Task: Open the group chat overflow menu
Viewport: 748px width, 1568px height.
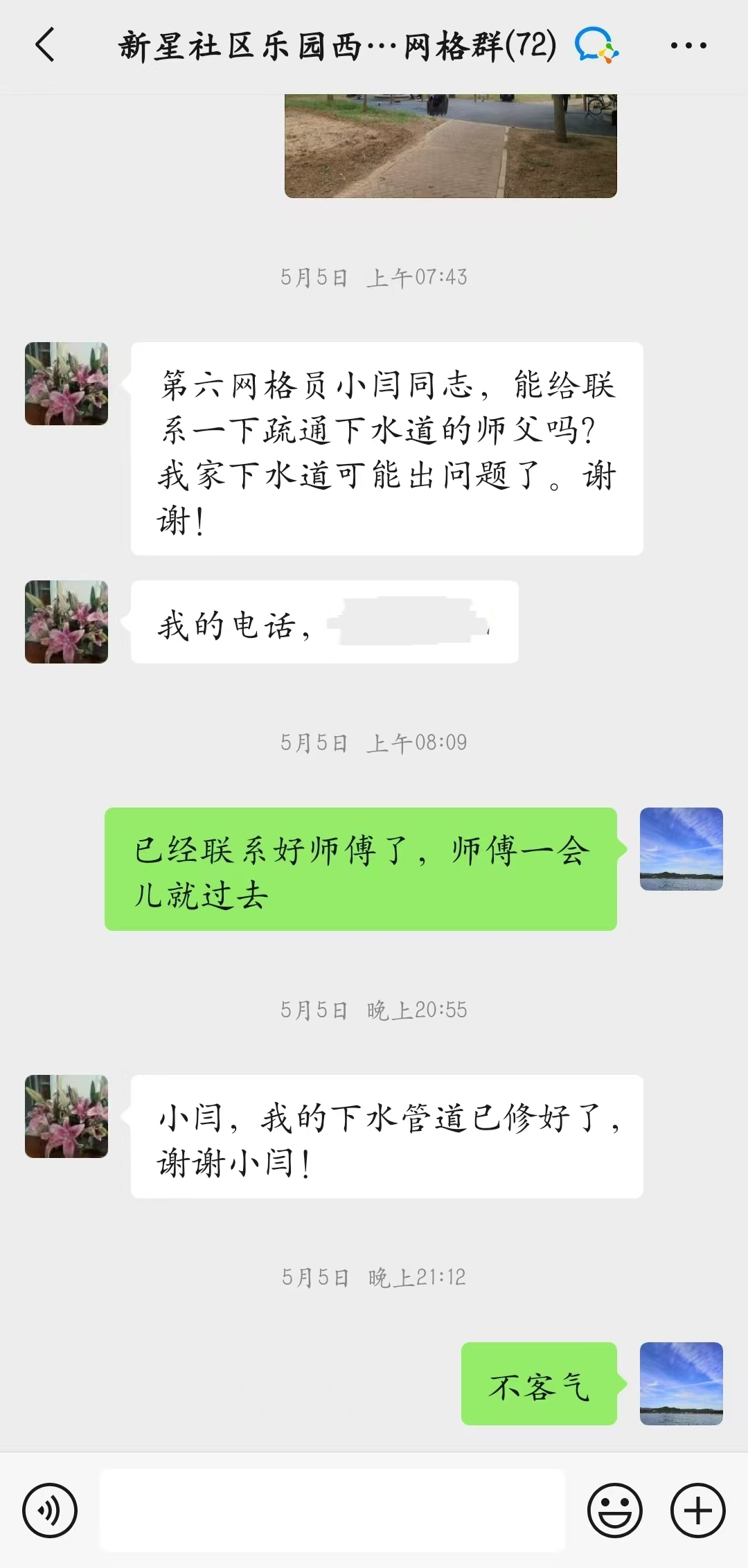Action: point(688,46)
